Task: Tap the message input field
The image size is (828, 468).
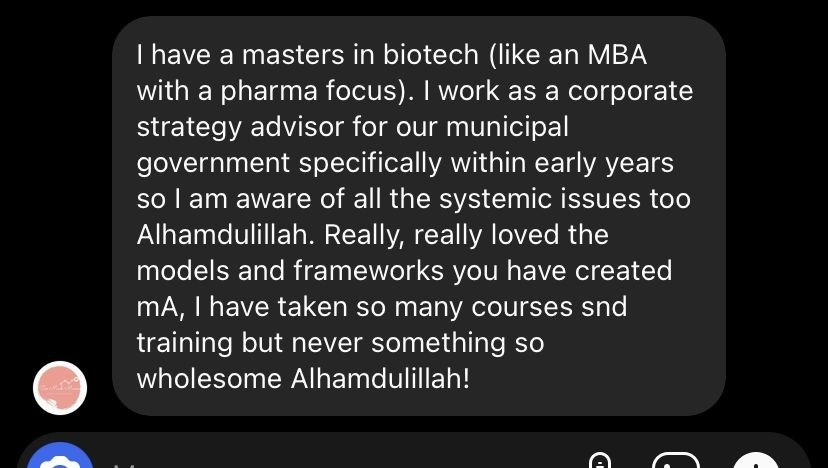Action: [x=338, y=458]
